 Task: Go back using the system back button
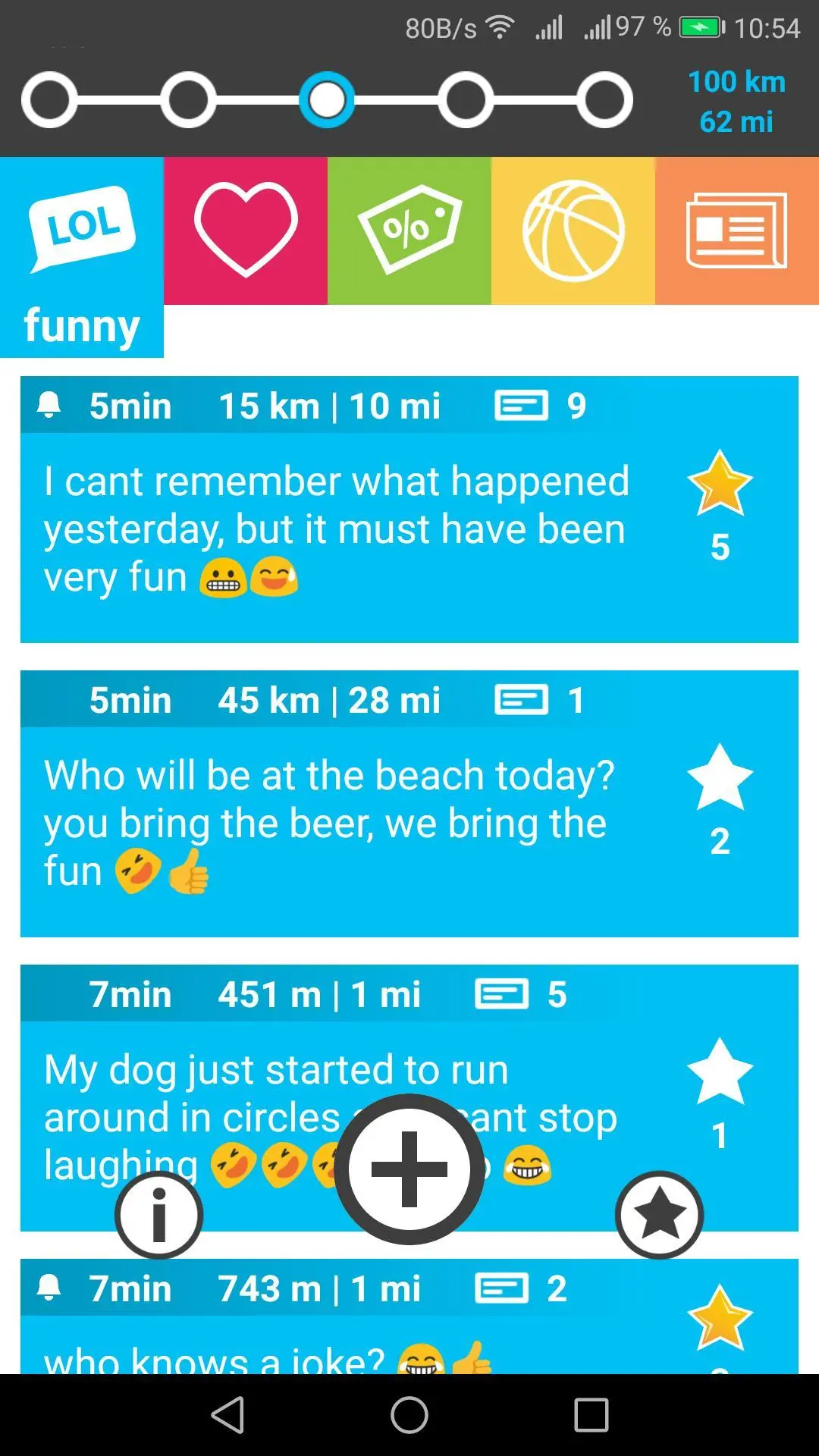227,1415
